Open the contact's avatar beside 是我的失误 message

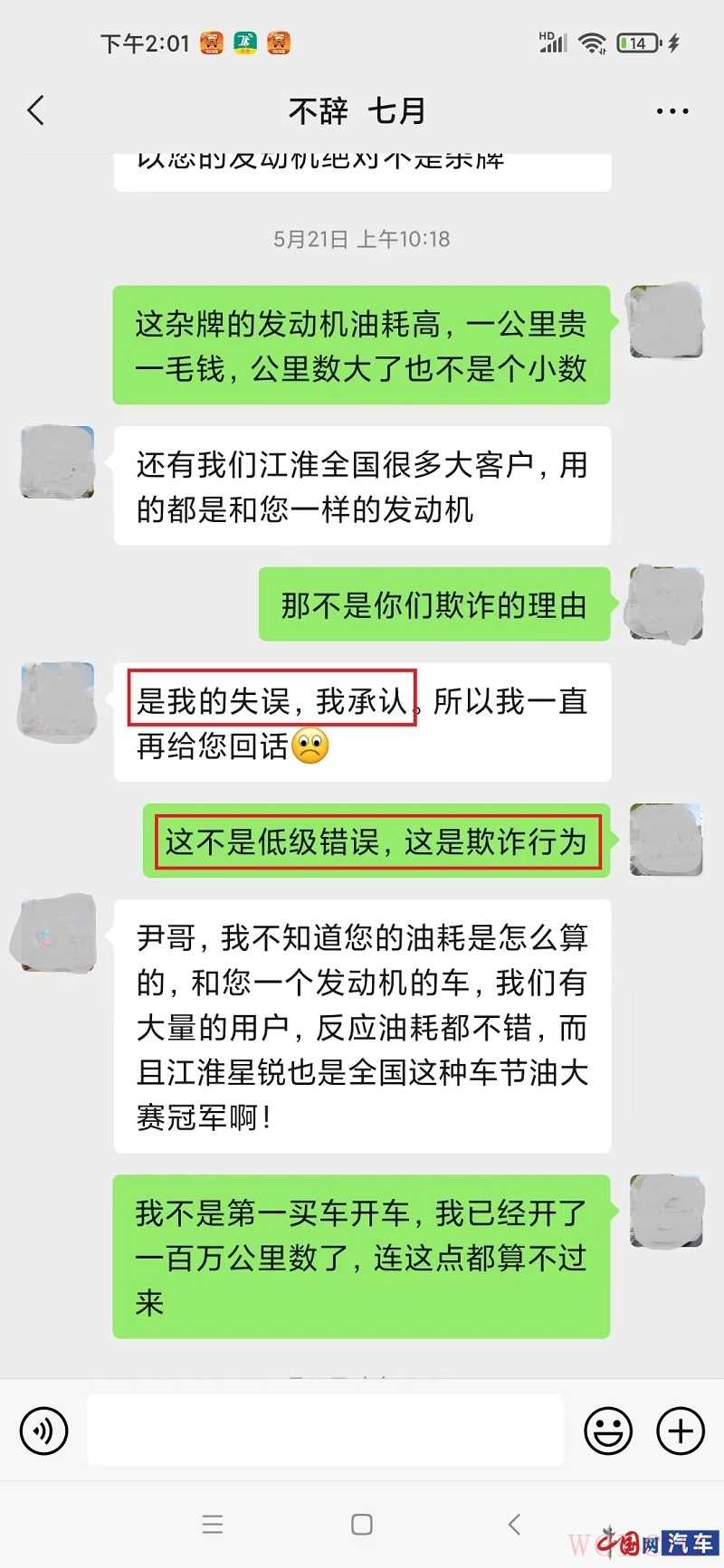pos(58,701)
